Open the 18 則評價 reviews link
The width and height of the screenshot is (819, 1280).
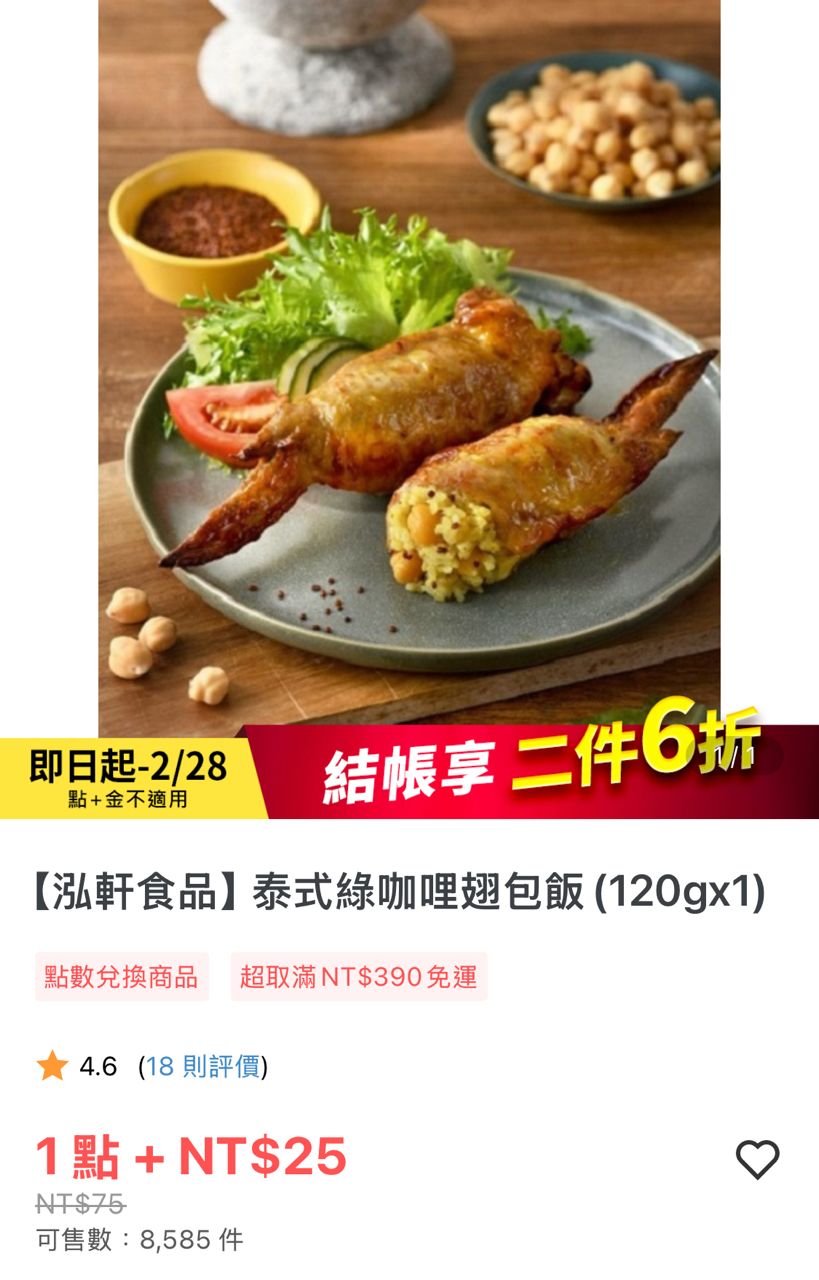tap(203, 1066)
